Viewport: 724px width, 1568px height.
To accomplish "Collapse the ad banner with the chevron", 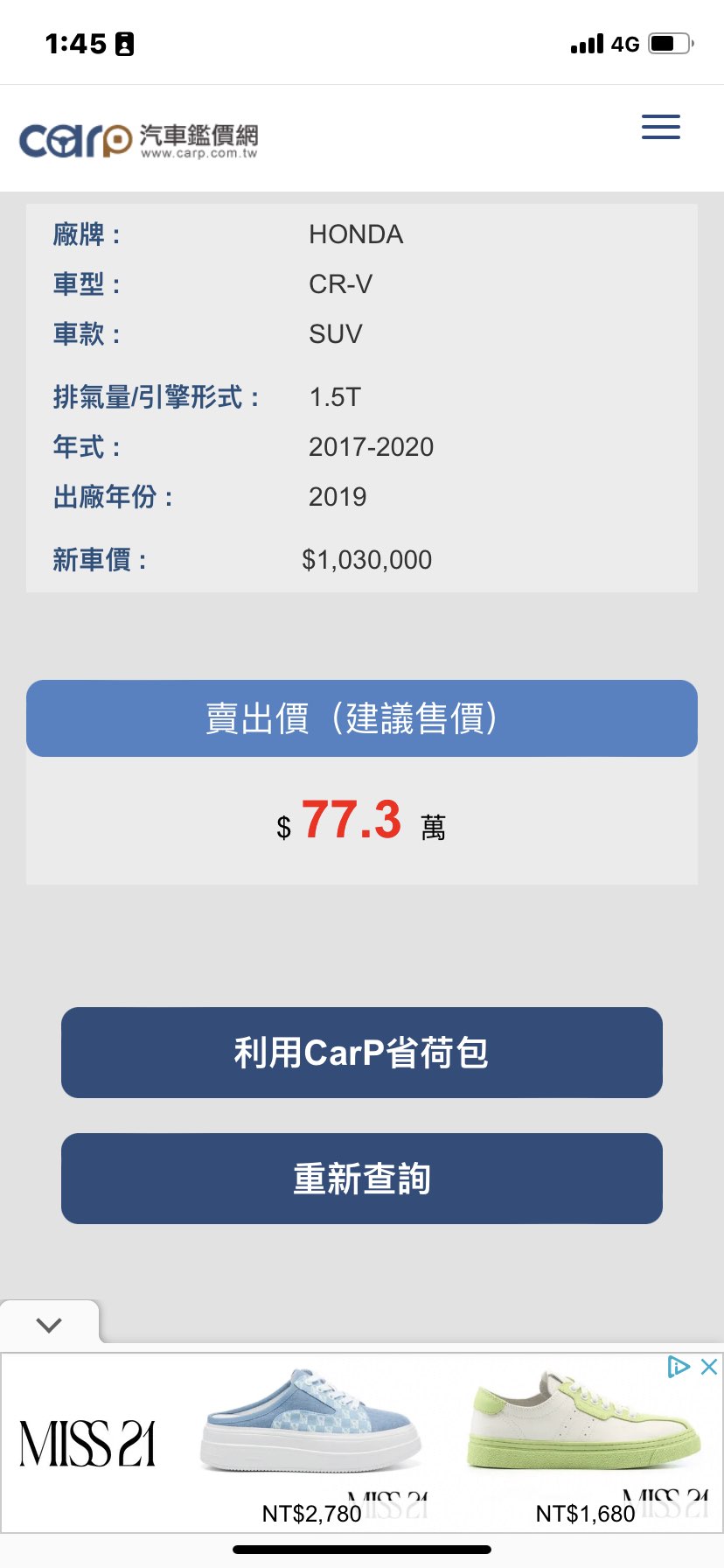I will (x=49, y=1324).
